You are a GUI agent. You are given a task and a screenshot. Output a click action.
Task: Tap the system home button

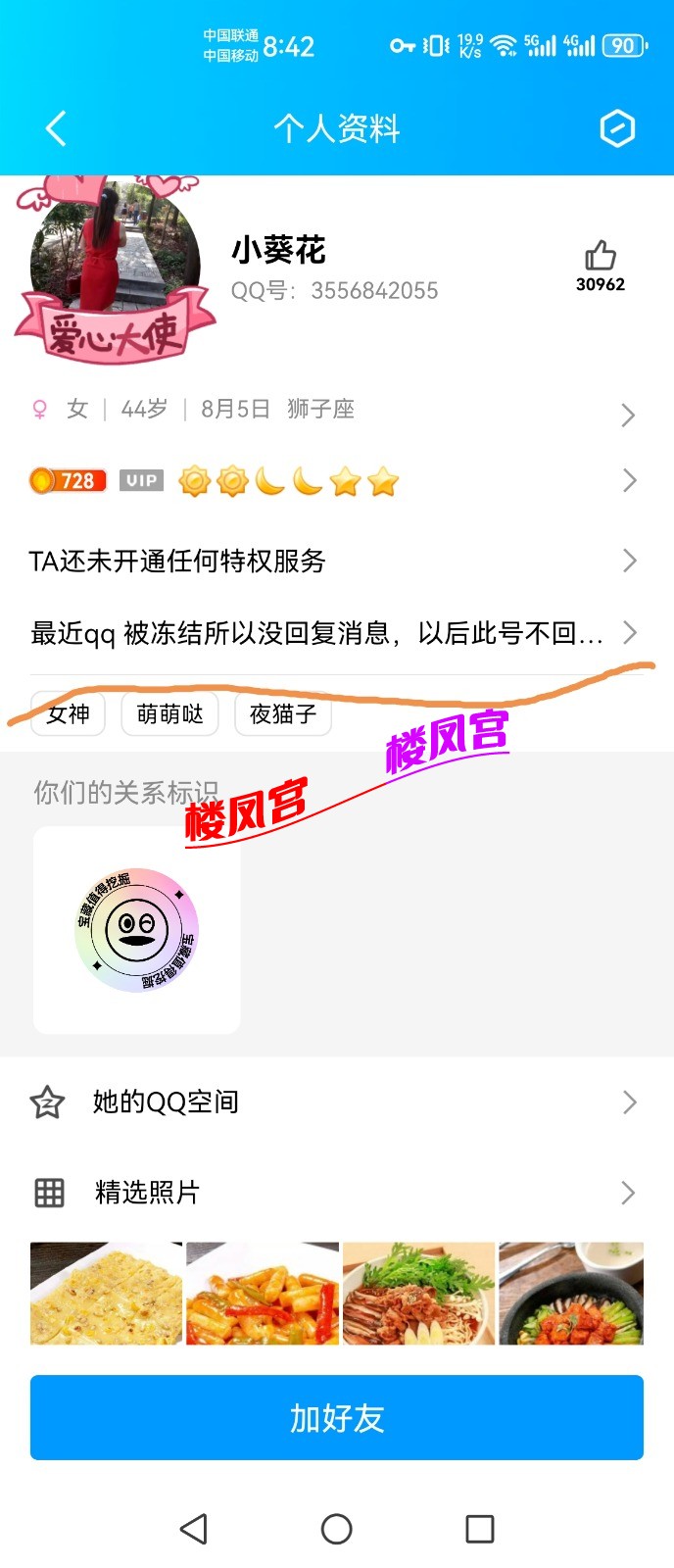pyautogui.click(x=336, y=1529)
